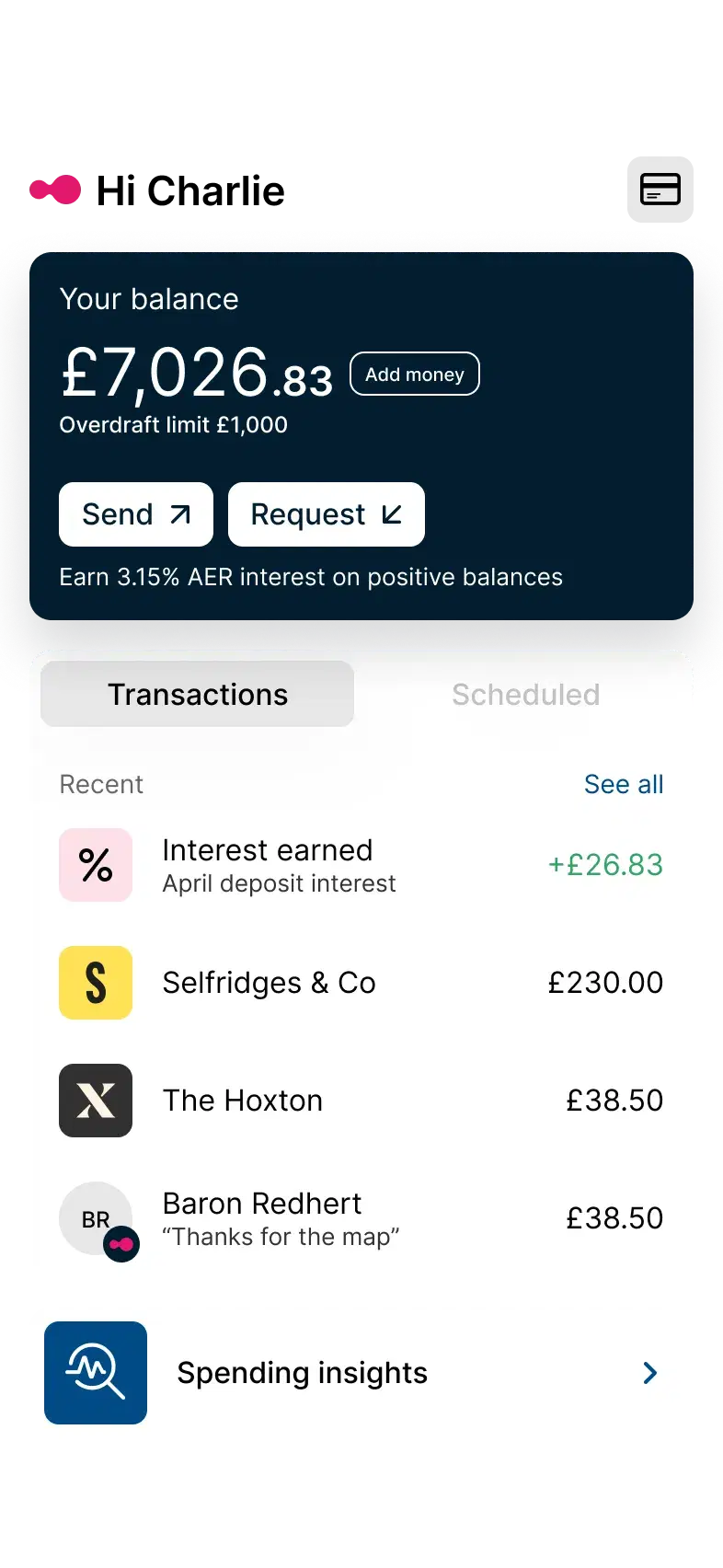This screenshot has width=723, height=1568.
Task: Request money from someone
Action: pyautogui.click(x=327, y=514)
